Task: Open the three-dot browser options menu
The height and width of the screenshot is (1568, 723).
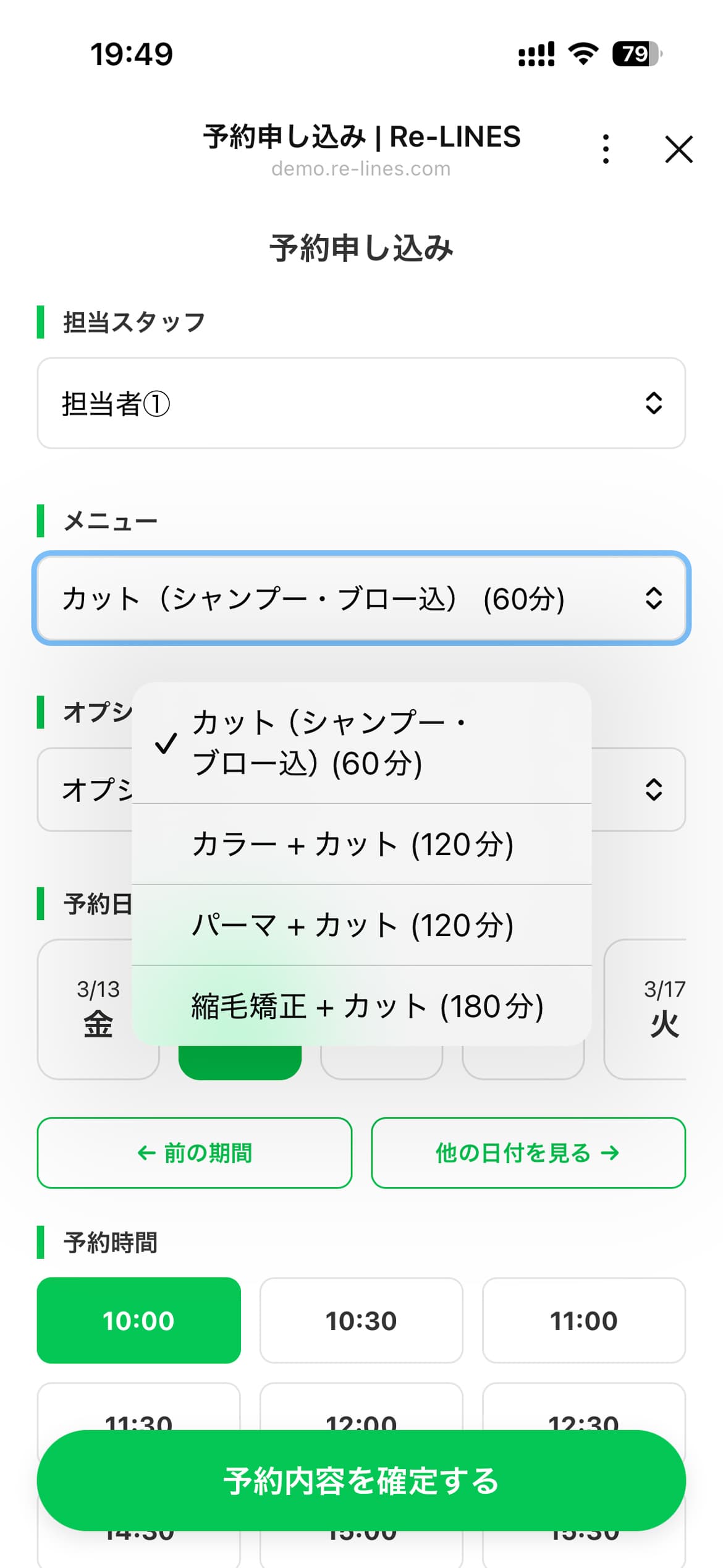Action: click(606, 148)
